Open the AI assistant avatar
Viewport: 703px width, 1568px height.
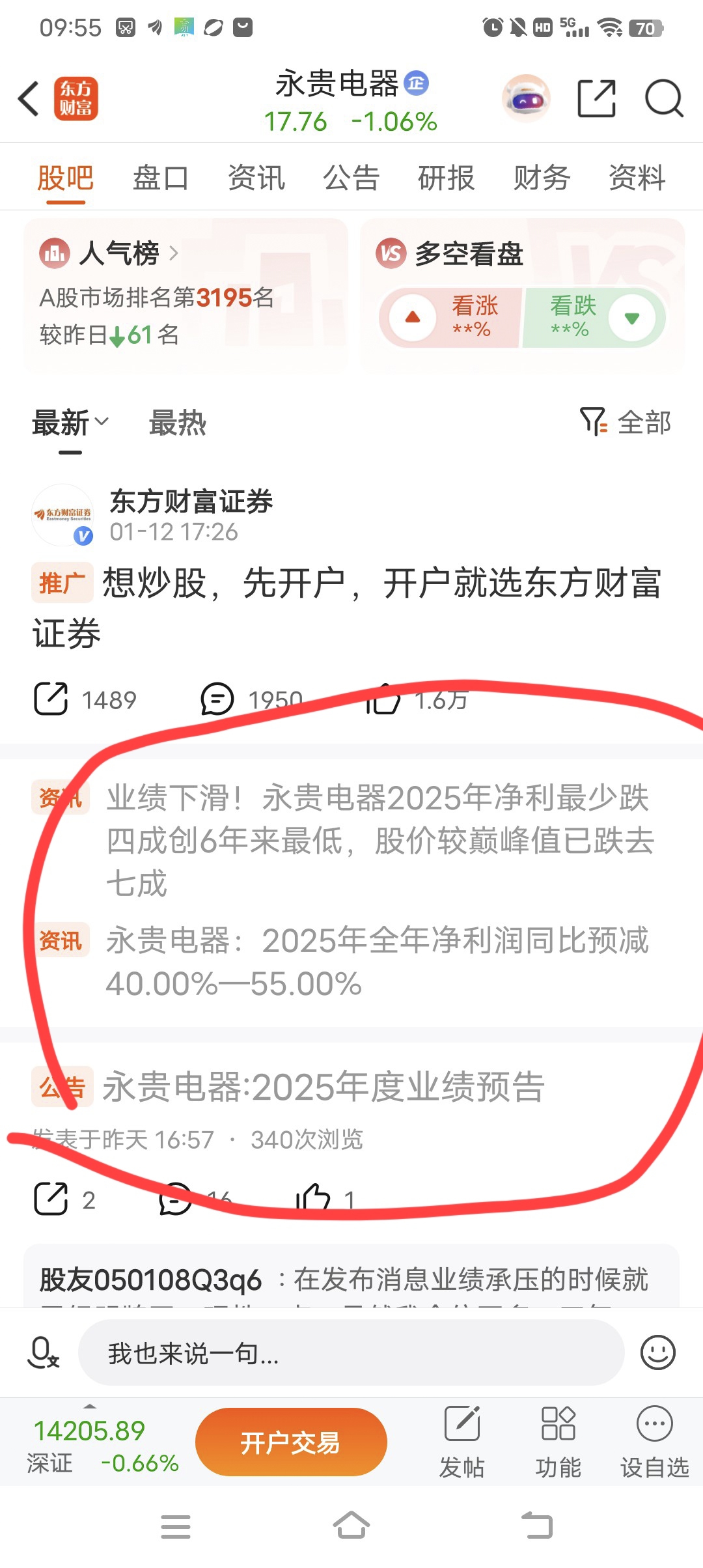click(x=525, y=98)
